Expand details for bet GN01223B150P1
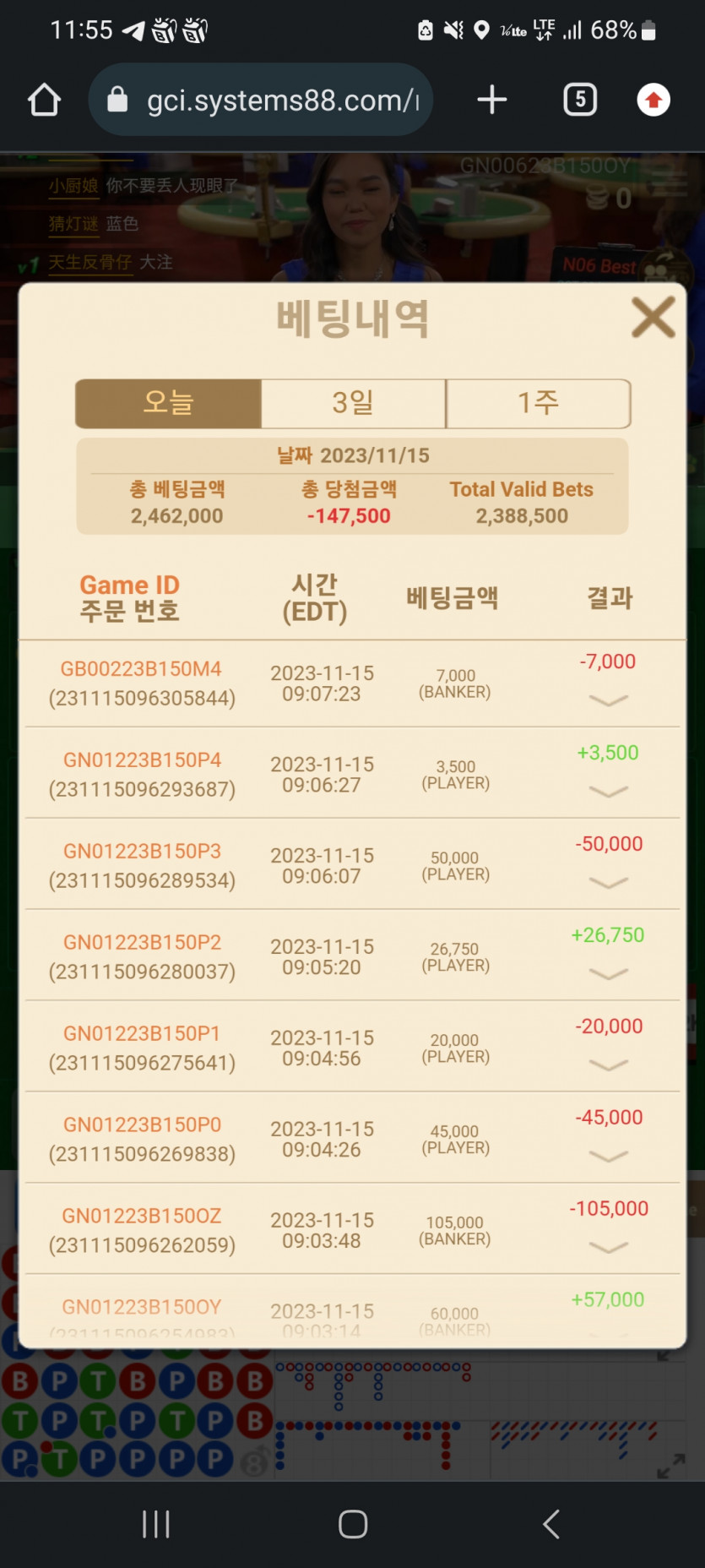The image size is (705, 1568). 608,1065
